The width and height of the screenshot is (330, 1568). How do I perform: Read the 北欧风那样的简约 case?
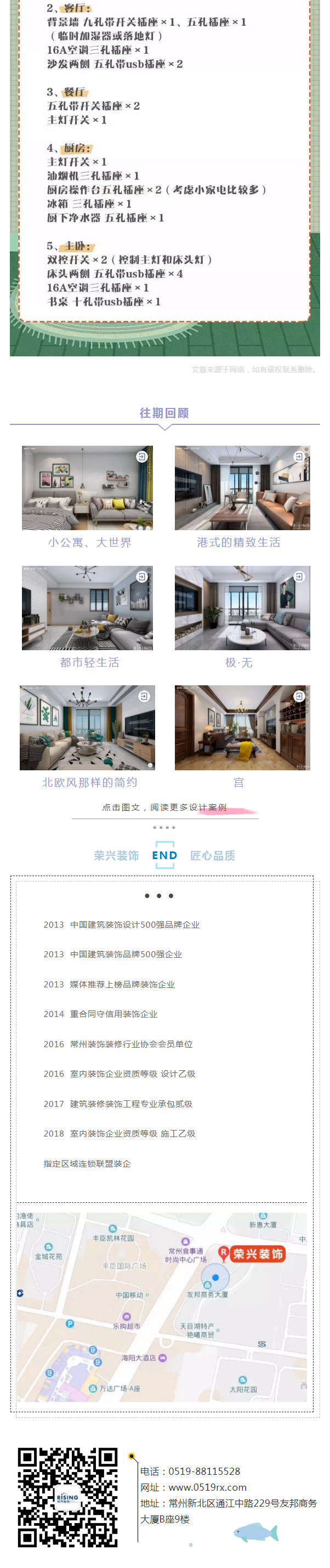point(87,728)
